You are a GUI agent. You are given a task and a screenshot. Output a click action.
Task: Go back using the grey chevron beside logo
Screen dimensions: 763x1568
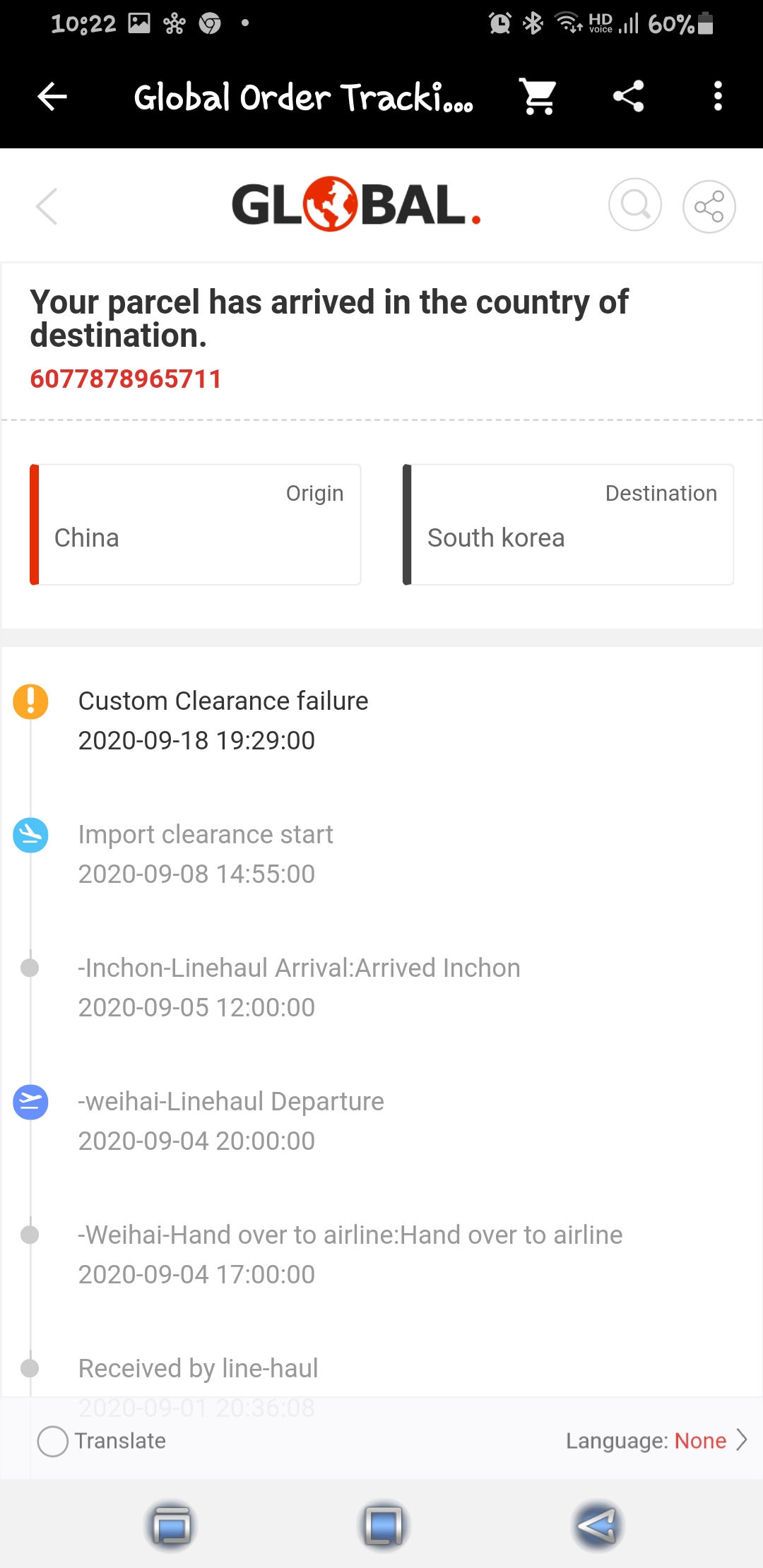47,206
